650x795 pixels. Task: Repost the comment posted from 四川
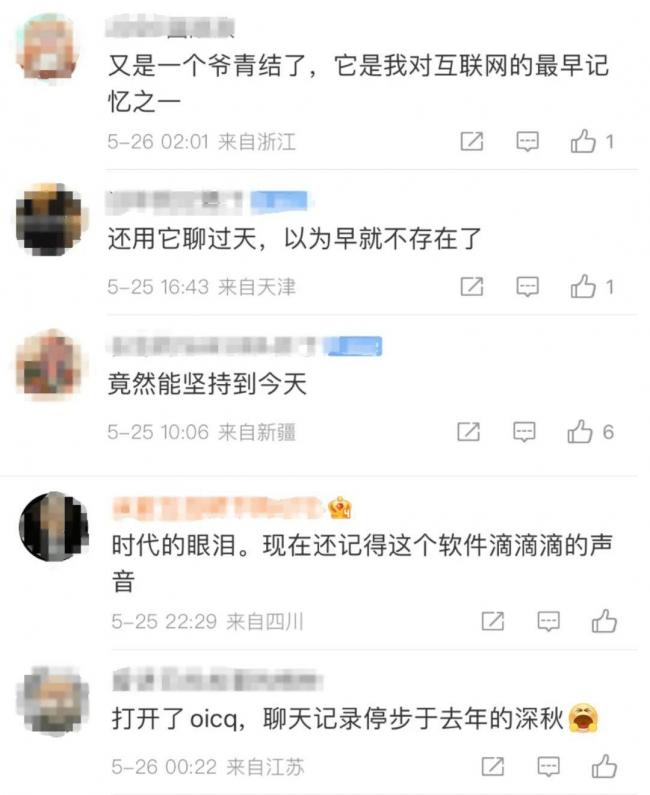click(492, 621)
